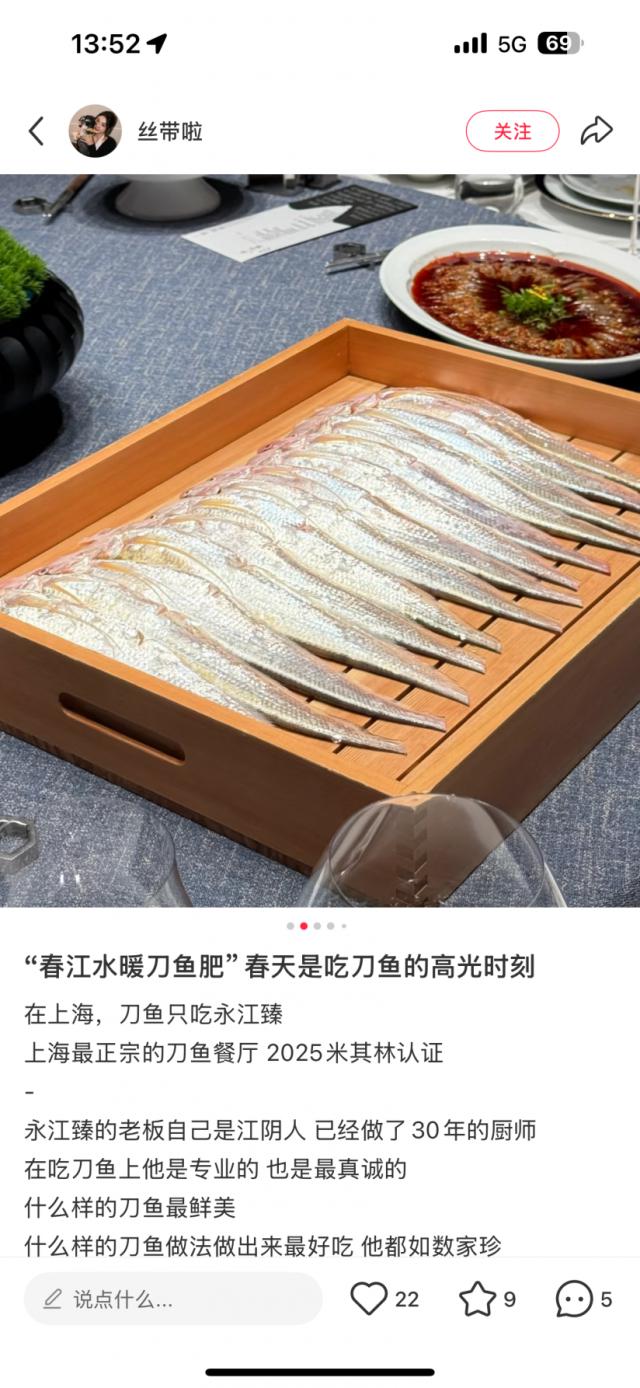The image size is (640, 1388).
Task: Follow 丝带啦 with the 关注 button
Action: pos(512,131)
